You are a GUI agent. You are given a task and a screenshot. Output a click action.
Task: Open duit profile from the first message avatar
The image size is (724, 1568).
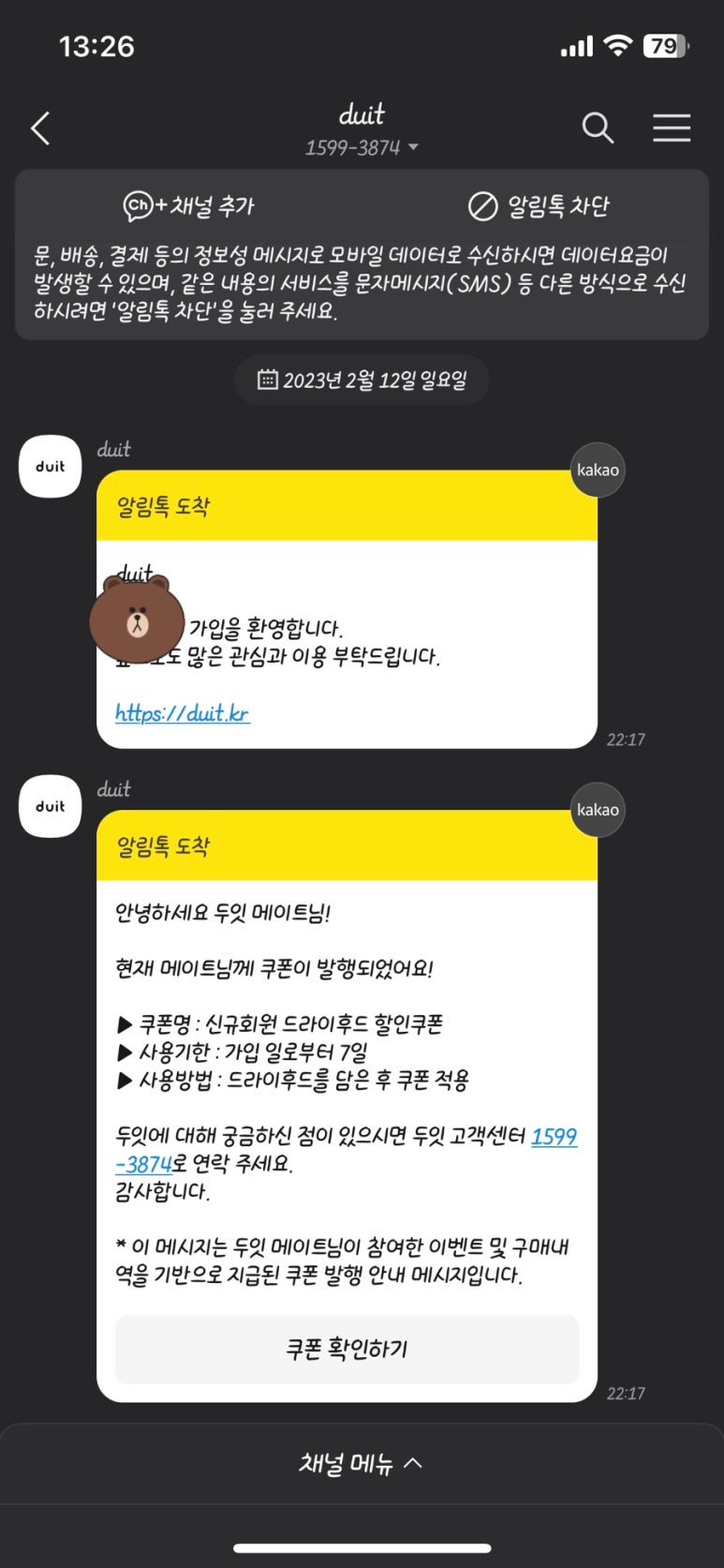point(51,466)
